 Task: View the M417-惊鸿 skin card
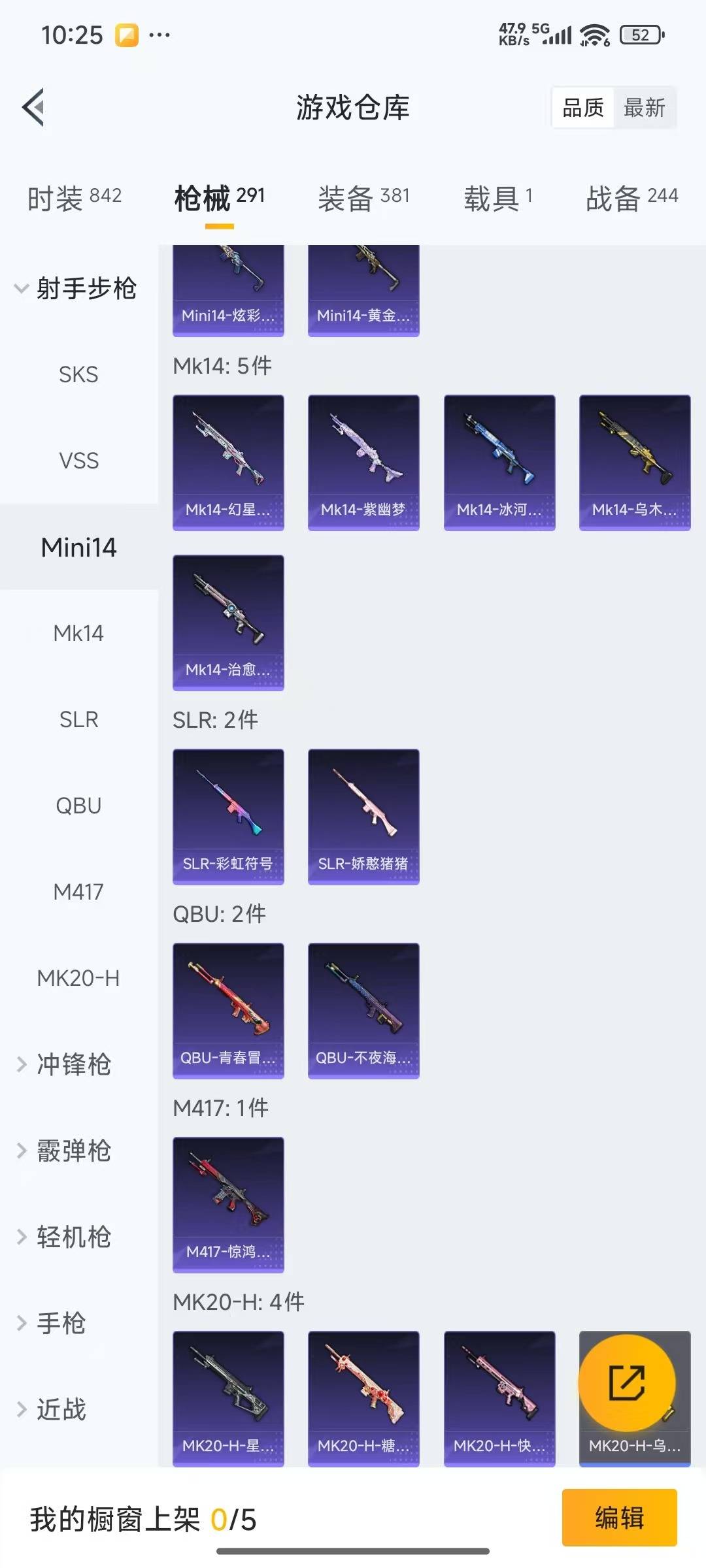(x=228, y=1204)
